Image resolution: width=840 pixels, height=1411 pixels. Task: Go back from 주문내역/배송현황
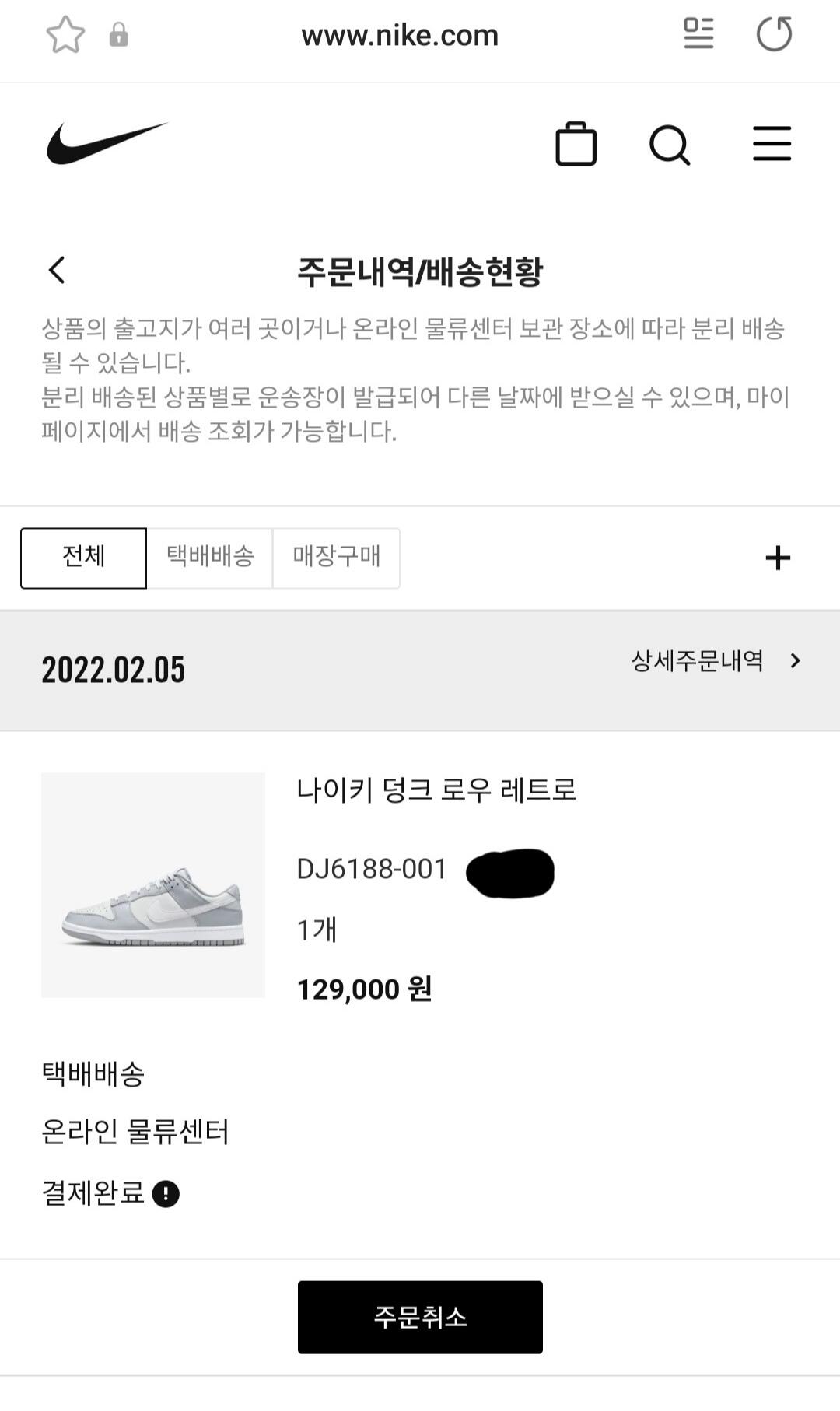click(x=57, y=271)
